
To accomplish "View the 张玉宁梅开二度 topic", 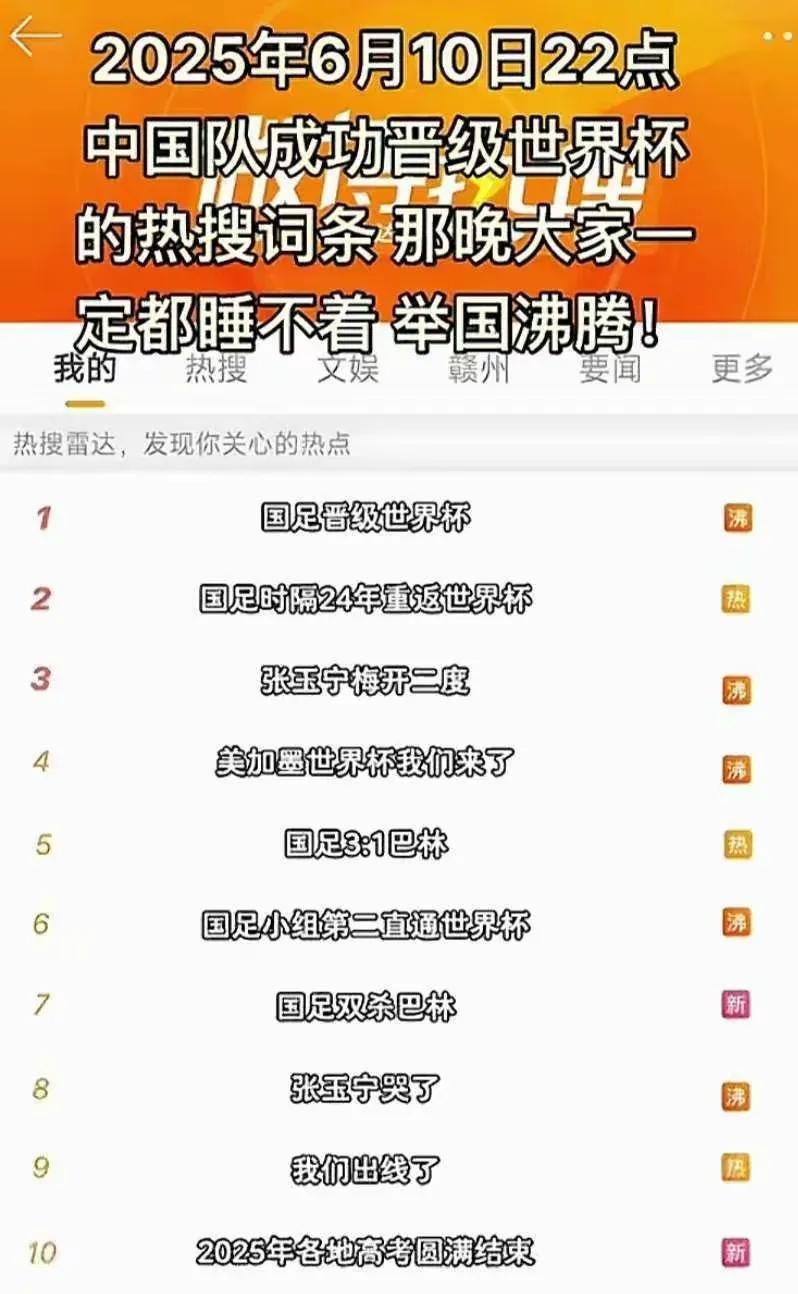I will (365, 681).
